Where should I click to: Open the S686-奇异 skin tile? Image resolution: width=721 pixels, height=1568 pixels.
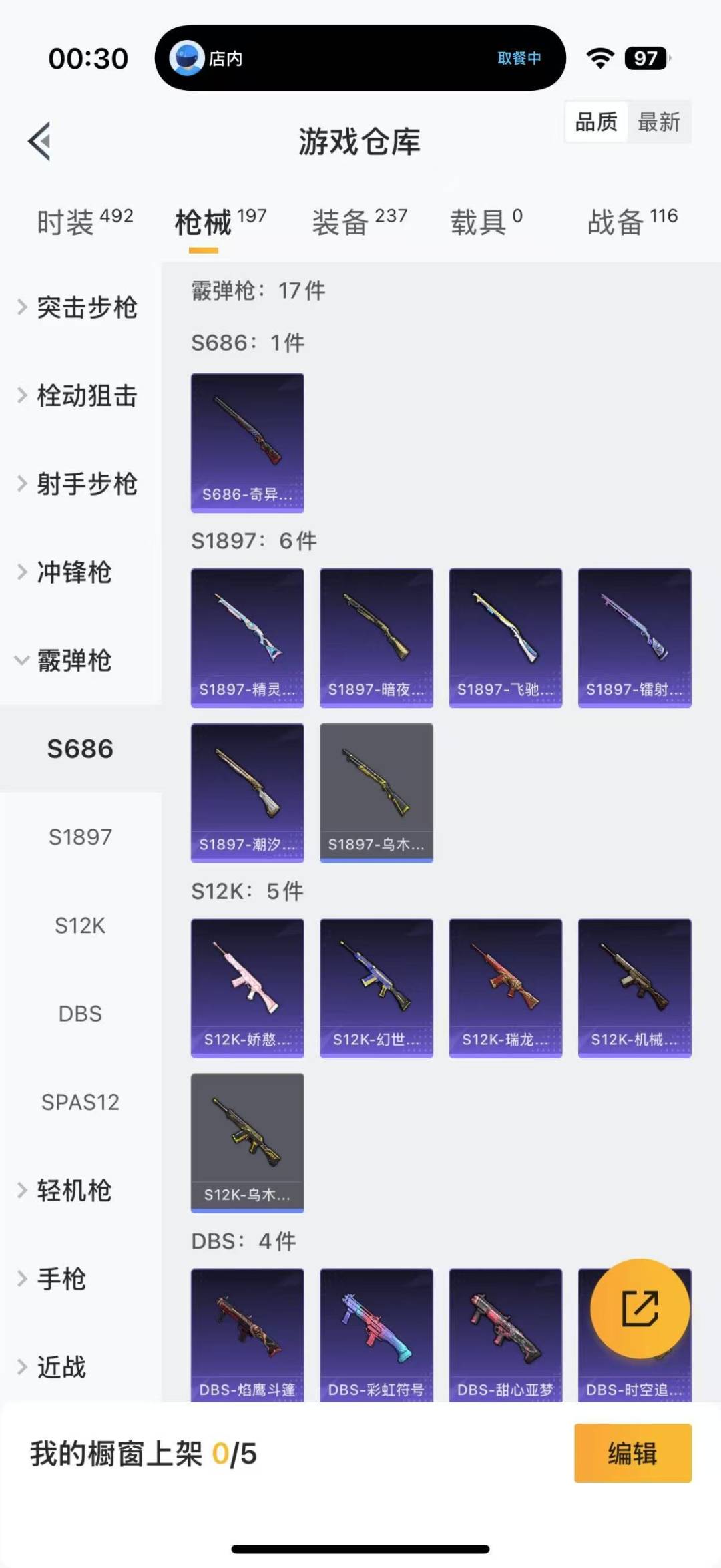point(247,442)
